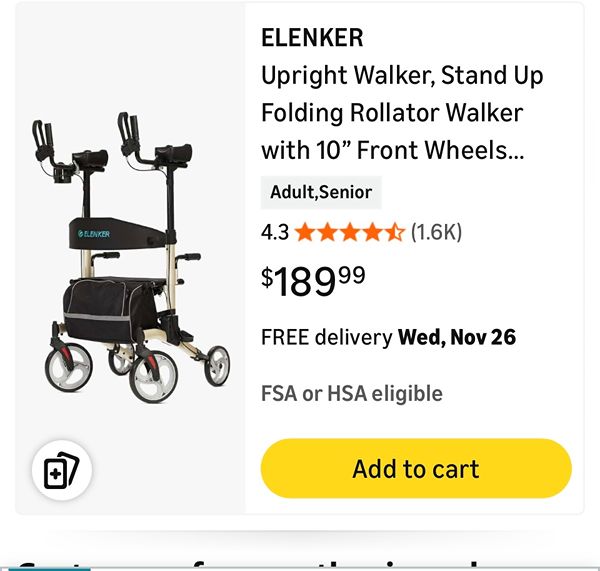Viewport: 600px width, 571px height.
Task: Add the ELENKER walker to cart
Action: coord(415,468)
